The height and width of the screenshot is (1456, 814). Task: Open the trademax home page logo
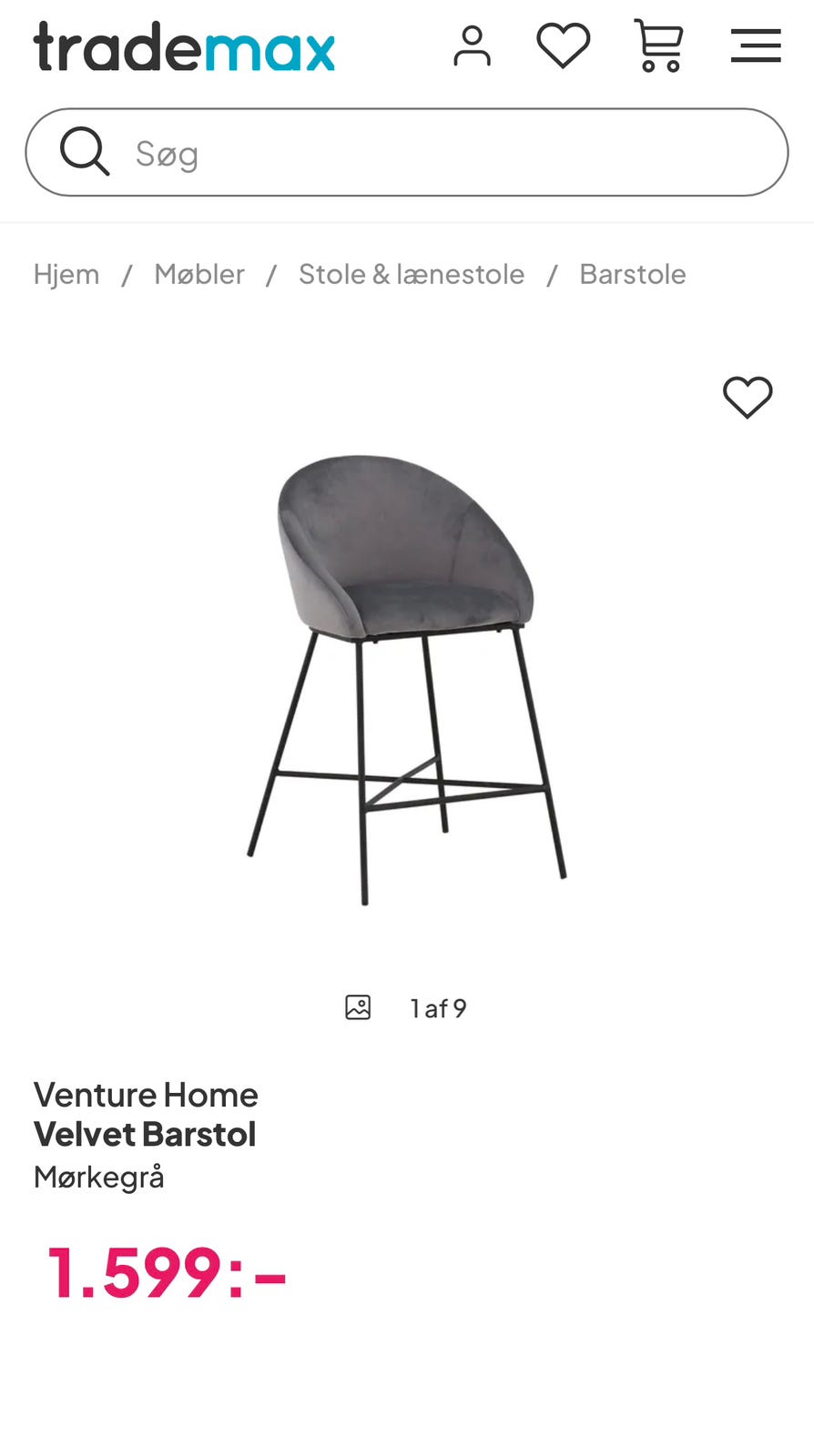(x=184, y=47)
